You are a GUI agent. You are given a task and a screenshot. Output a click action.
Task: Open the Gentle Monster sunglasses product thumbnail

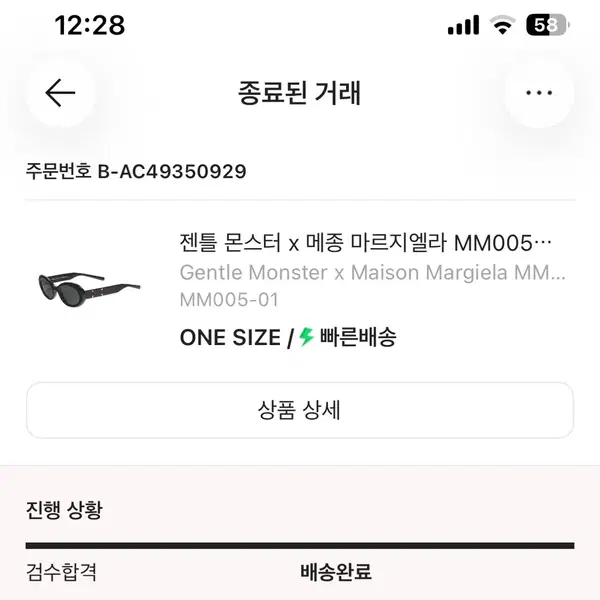point(90,289)
